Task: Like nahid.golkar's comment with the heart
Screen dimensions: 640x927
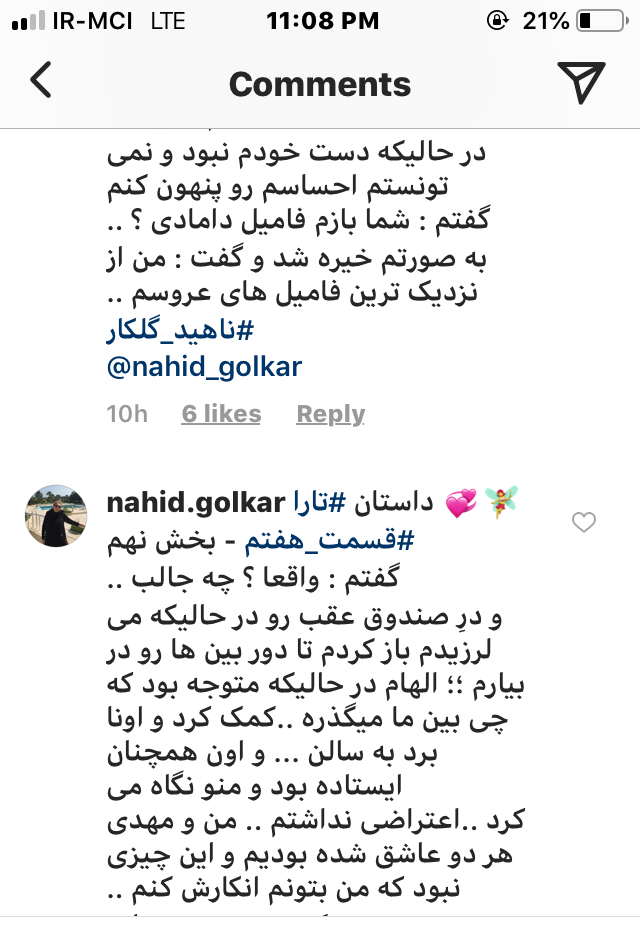Action: (x=583, y=522)
